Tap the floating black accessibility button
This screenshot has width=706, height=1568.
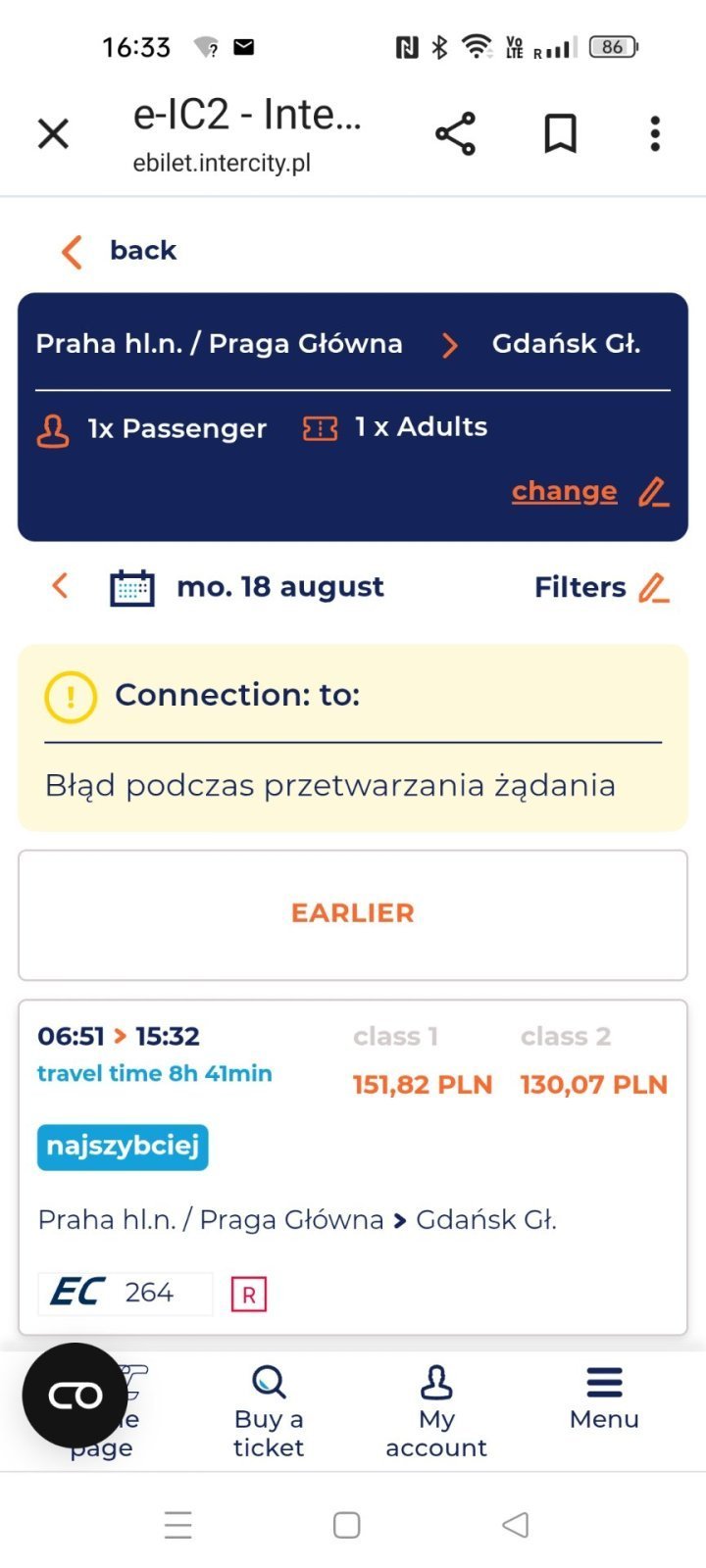point(76,1395)
